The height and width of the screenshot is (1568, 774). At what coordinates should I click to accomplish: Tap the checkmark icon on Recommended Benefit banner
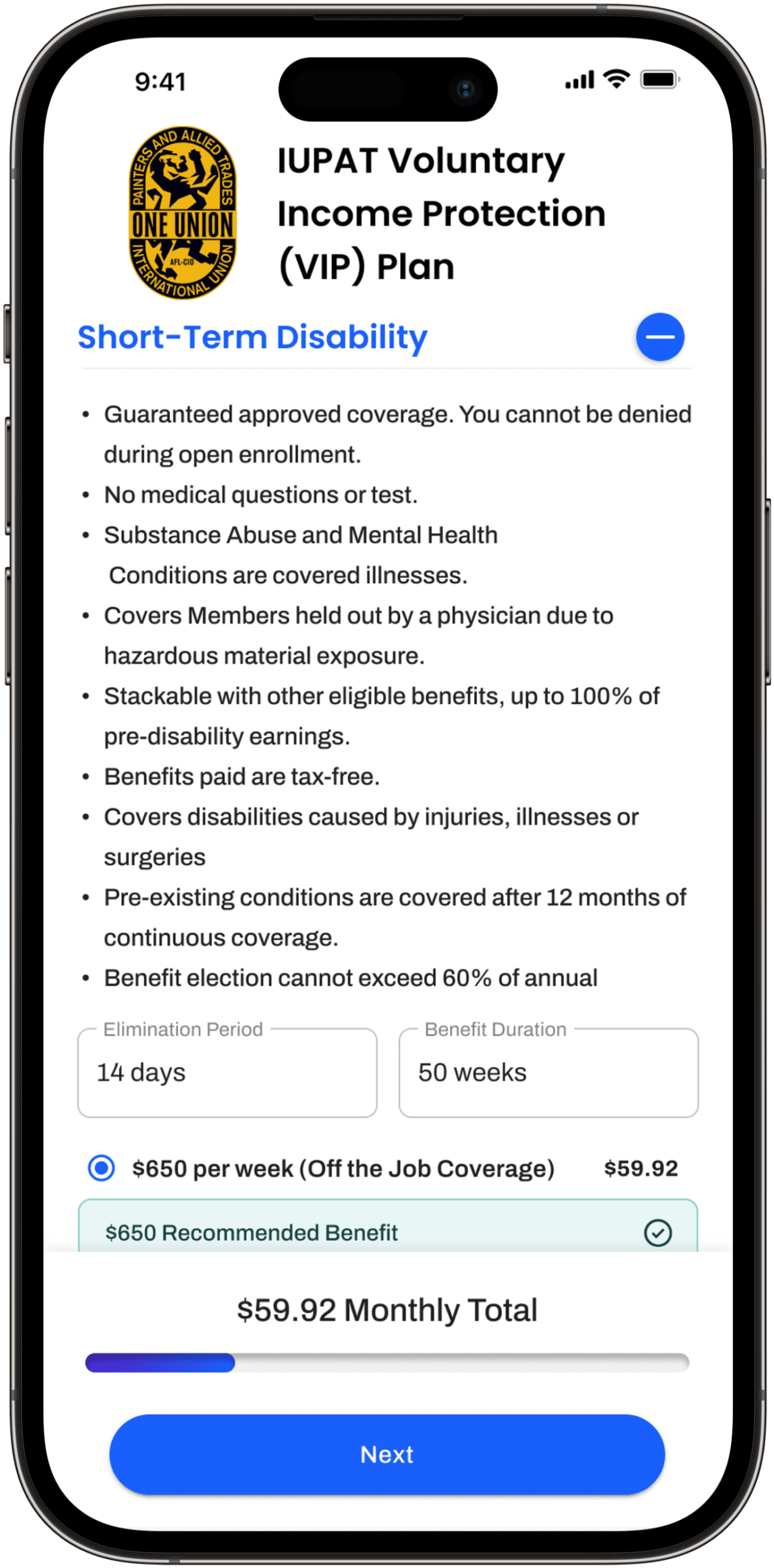tap(657, 1232)
